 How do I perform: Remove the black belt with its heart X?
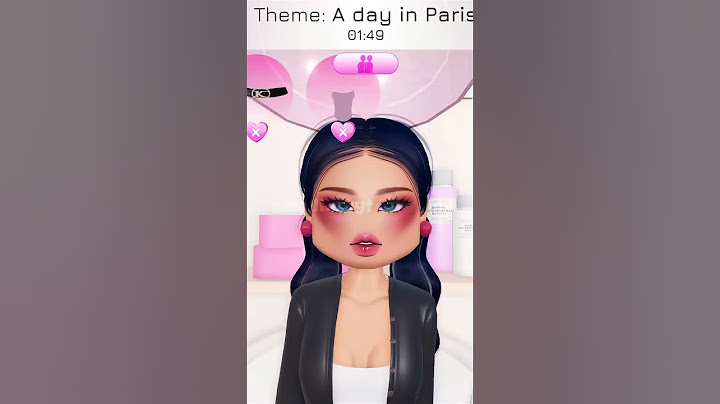pyautogui.click(x=257, y=131)
